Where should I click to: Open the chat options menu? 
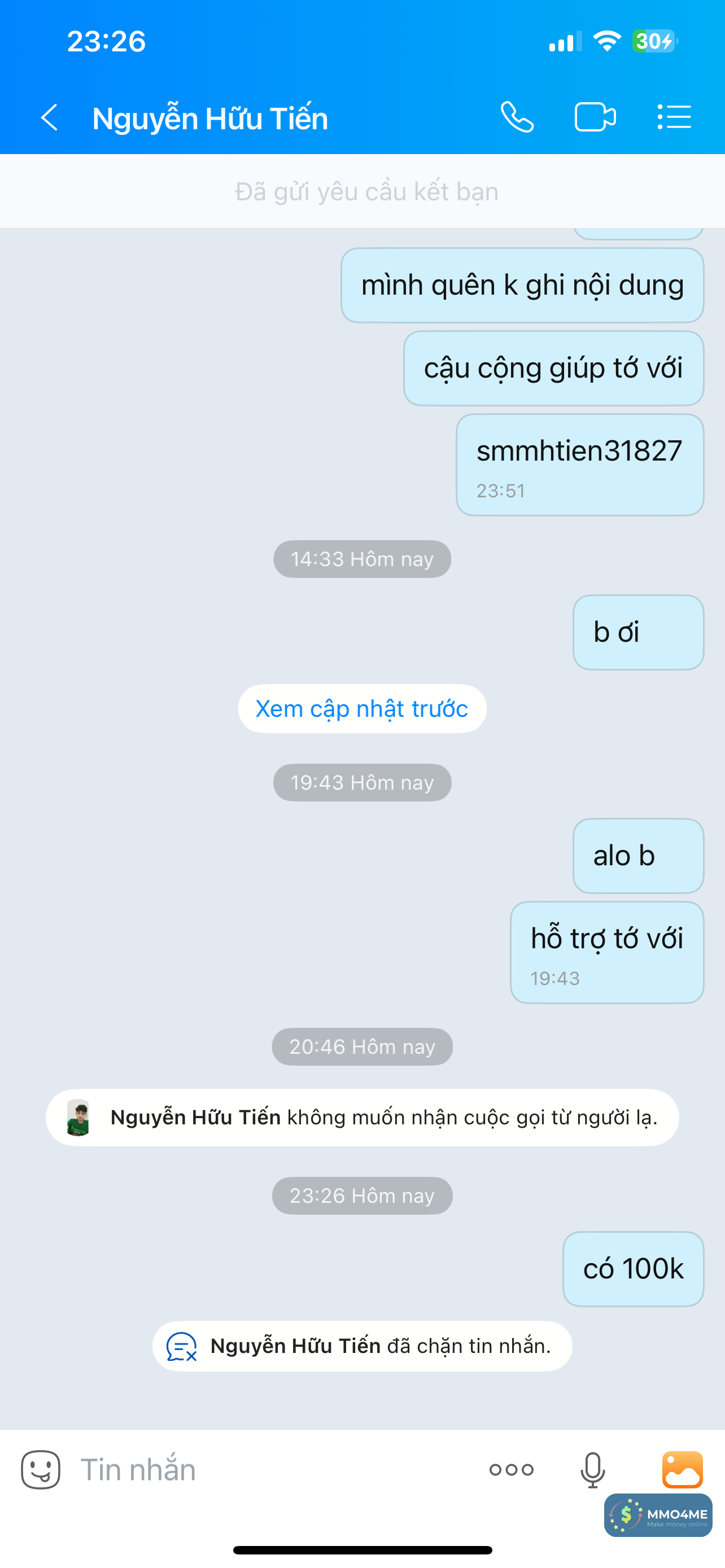pos(674,117)
